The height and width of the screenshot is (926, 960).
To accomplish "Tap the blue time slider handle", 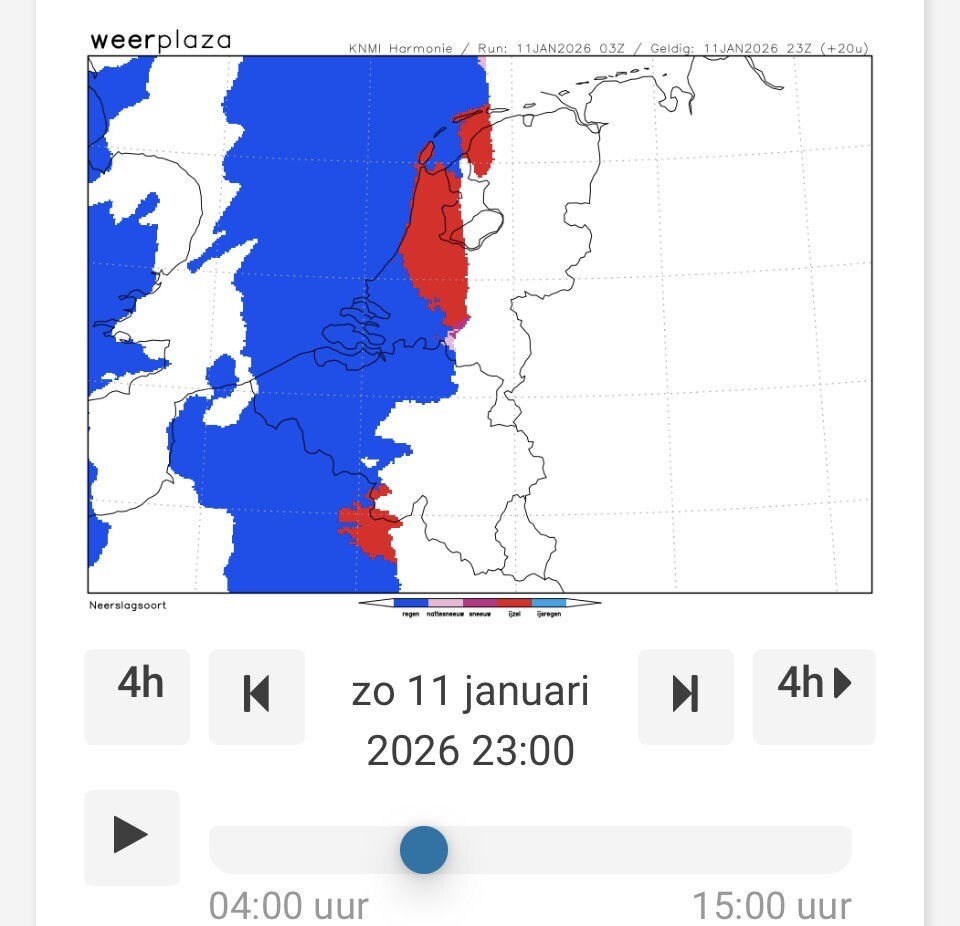I will (x=424, y=849).
